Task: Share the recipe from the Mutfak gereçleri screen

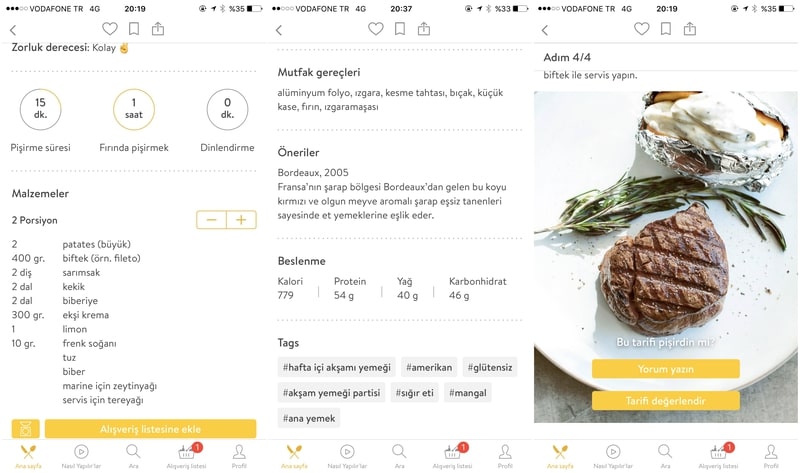Action: pyautogui.click(x=424, y=29)
